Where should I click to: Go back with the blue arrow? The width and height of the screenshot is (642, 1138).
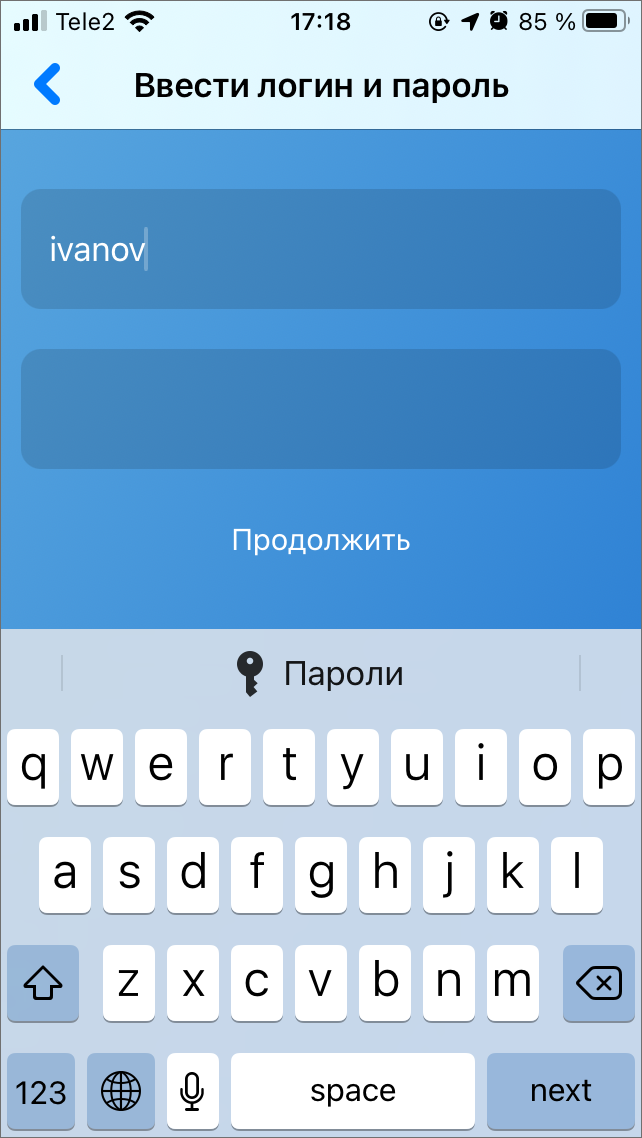(x=47, y=84)
